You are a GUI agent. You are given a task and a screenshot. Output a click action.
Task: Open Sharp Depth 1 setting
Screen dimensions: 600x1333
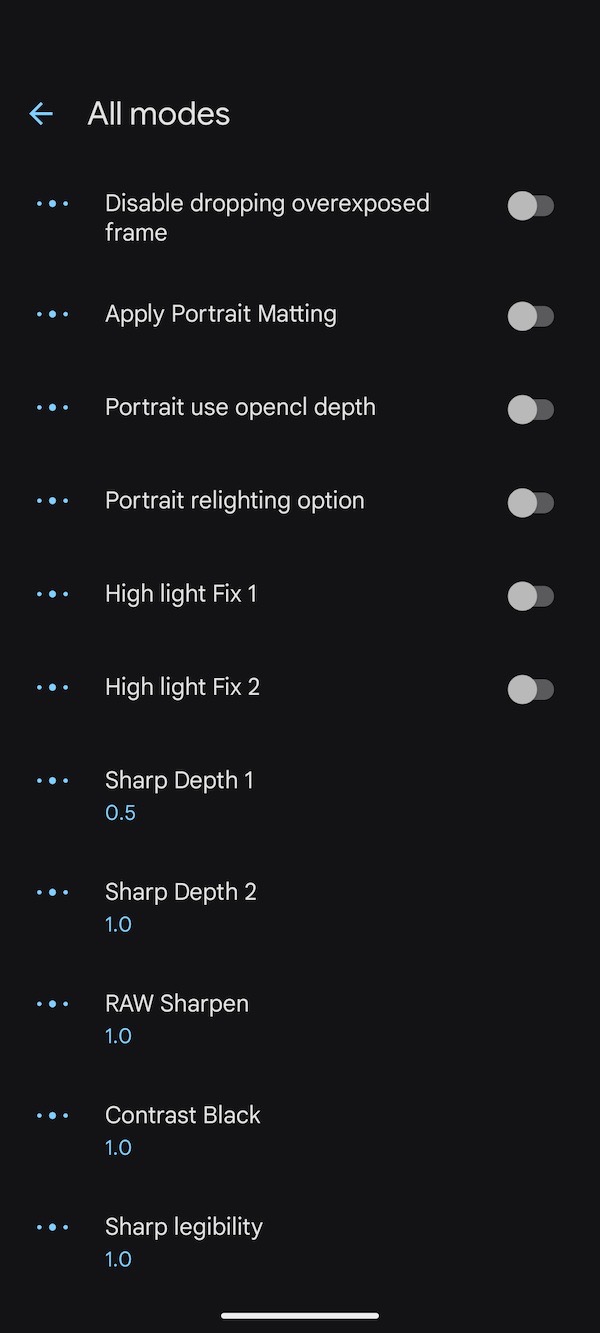pyautogui.click(x=180, y=795)
